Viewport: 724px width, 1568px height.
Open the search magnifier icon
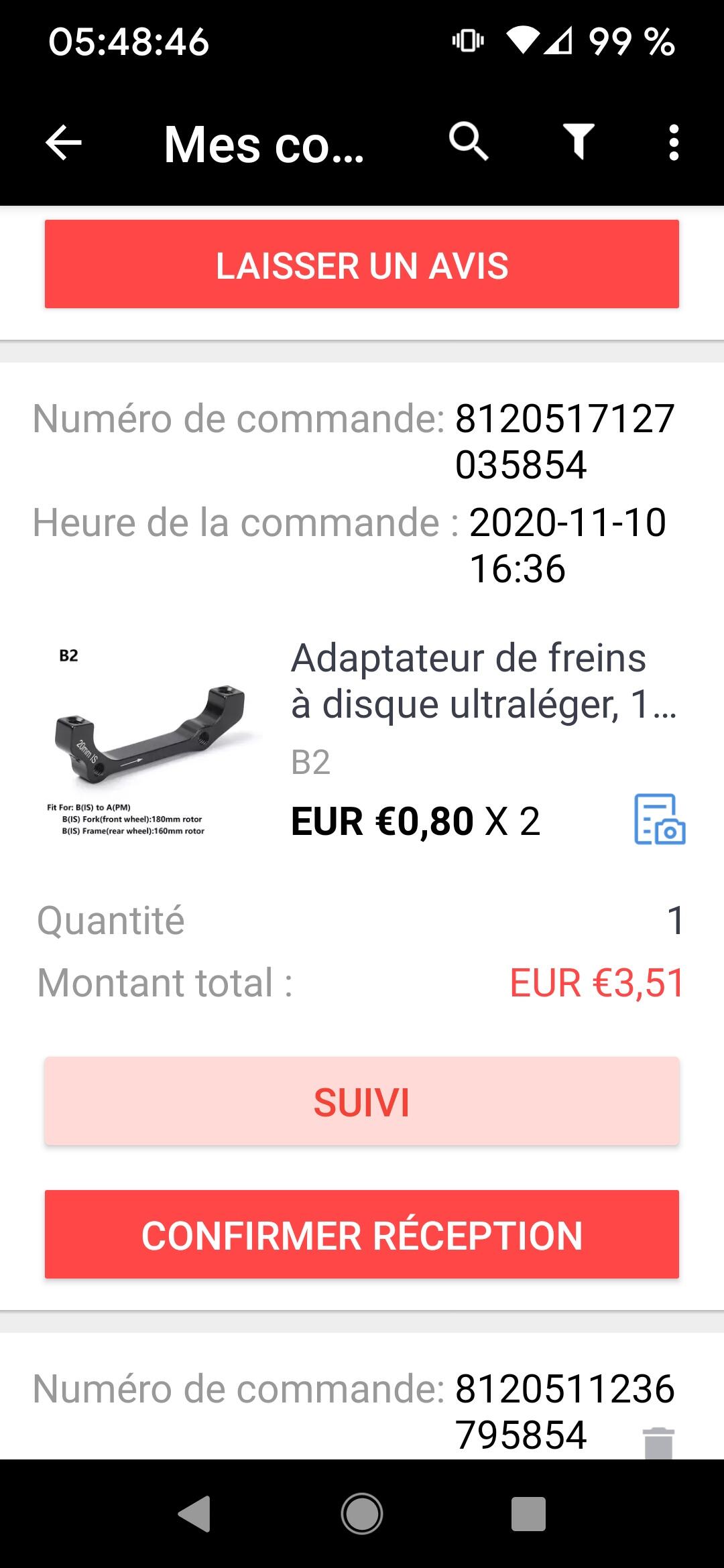click(469, 141)
